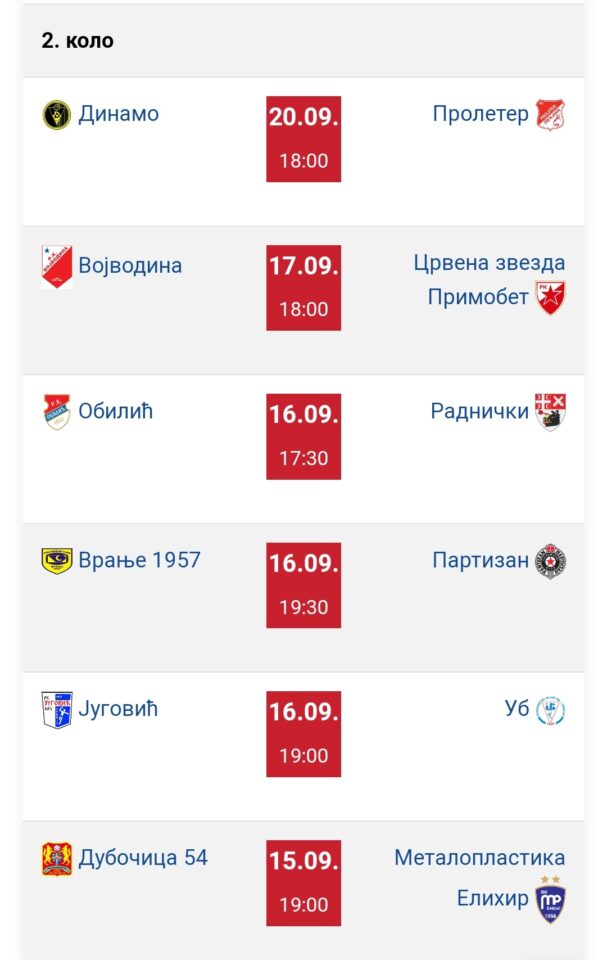Screen dimensions: 607x960
Task: Select the Југовић team link
Action: 118,709
